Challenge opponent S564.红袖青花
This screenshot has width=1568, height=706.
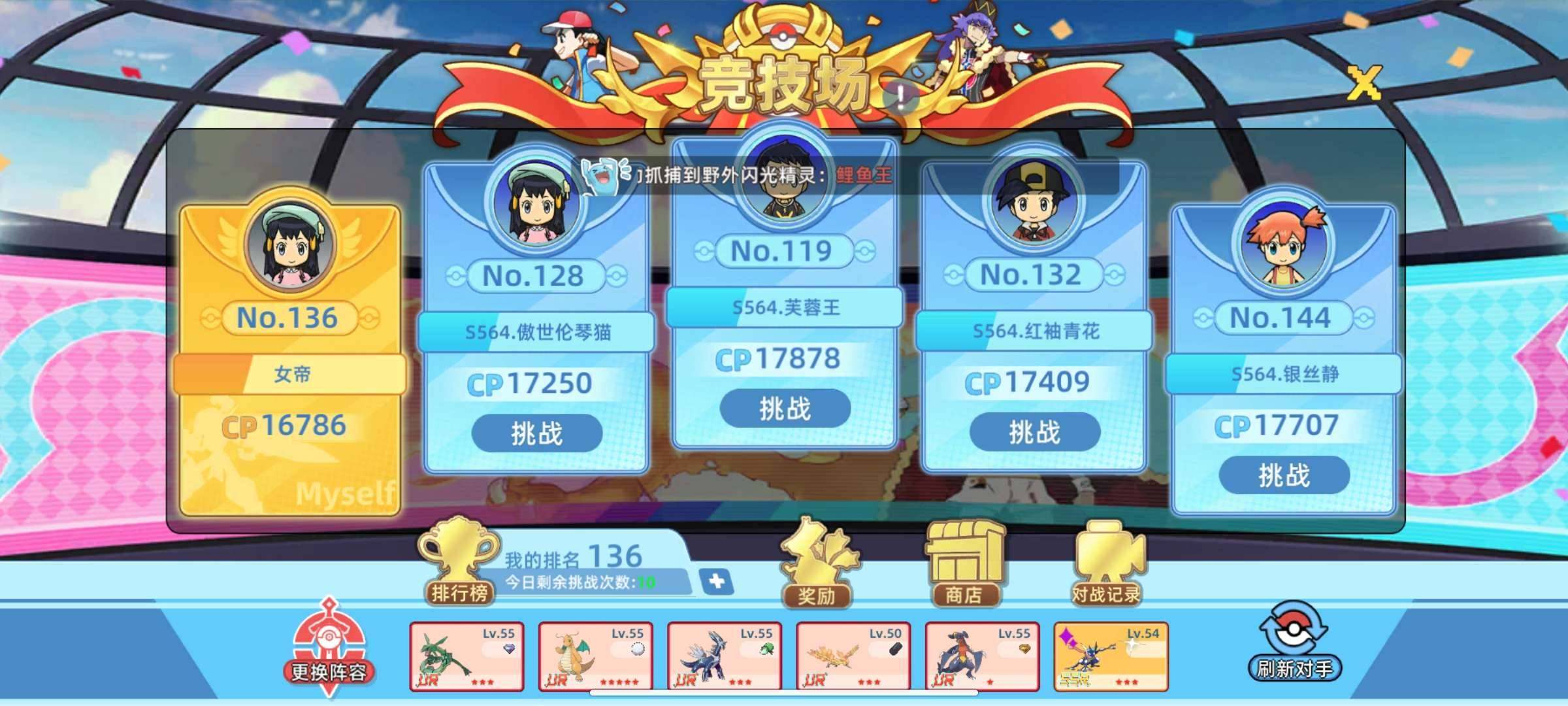pos(1034,431)
